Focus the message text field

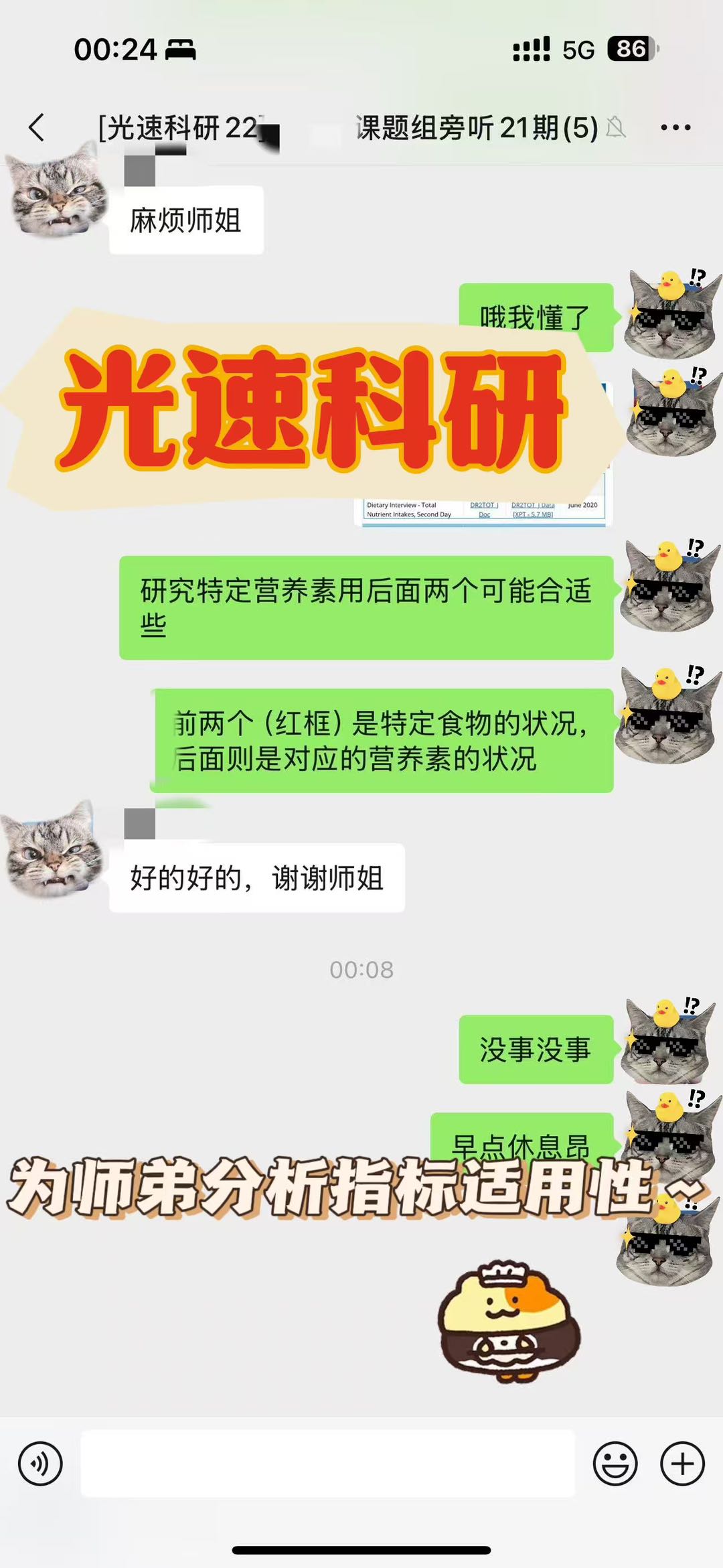click(327, 1464)
